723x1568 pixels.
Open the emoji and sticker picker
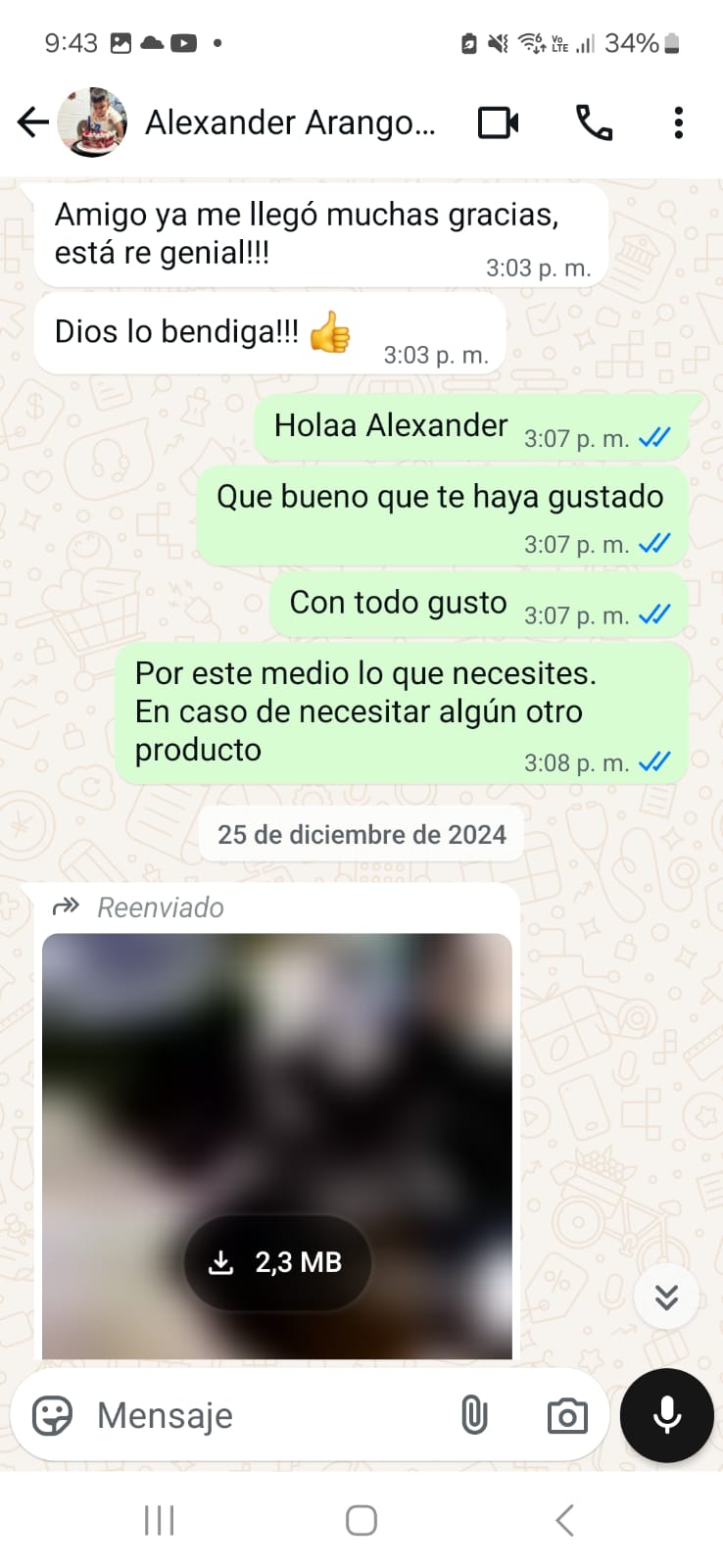[x=52, y=1416]
